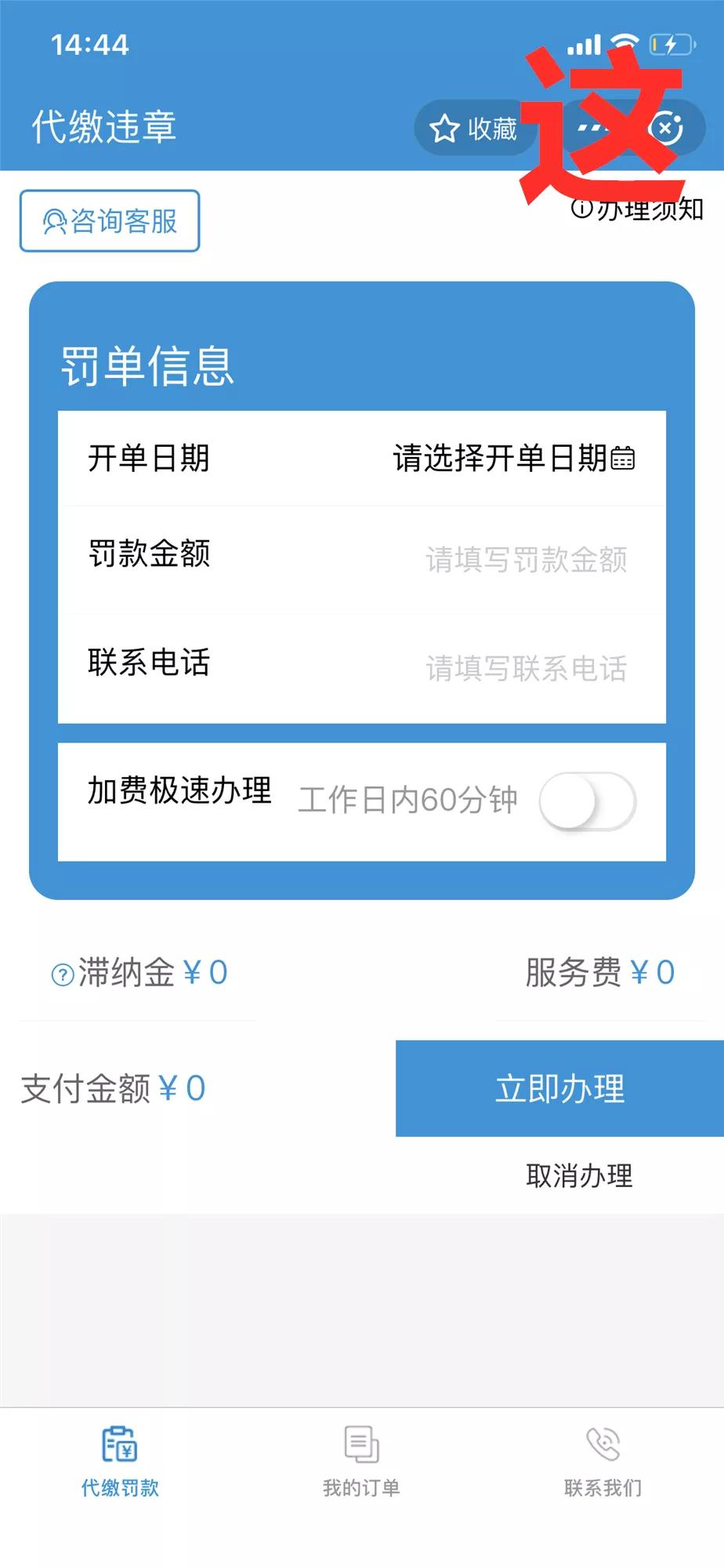Click the calendar icon next to 开单日期
The height and width of the screenshot is (1568, 724).
tap(624, 460)
